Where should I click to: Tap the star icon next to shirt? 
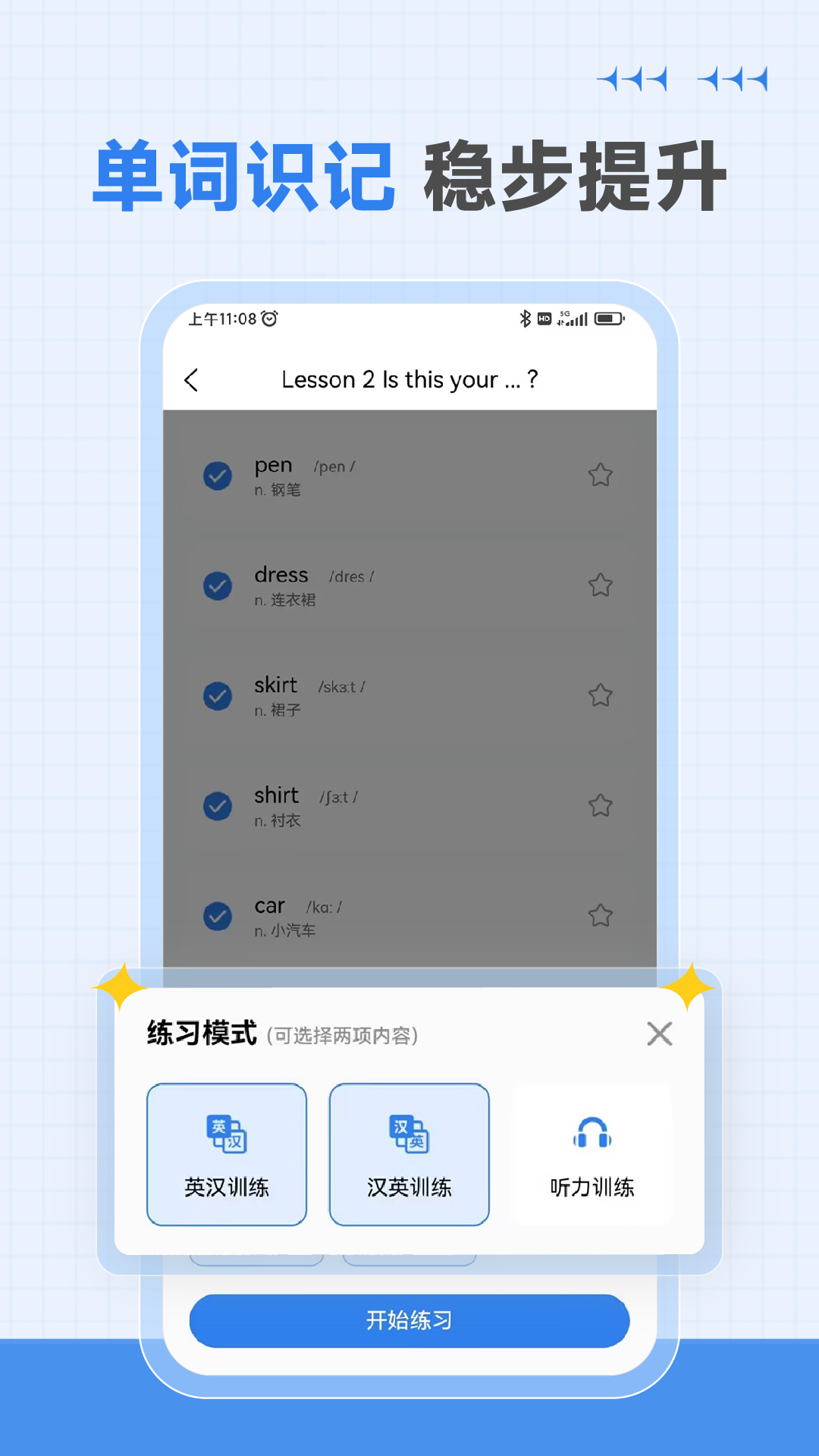600,805
